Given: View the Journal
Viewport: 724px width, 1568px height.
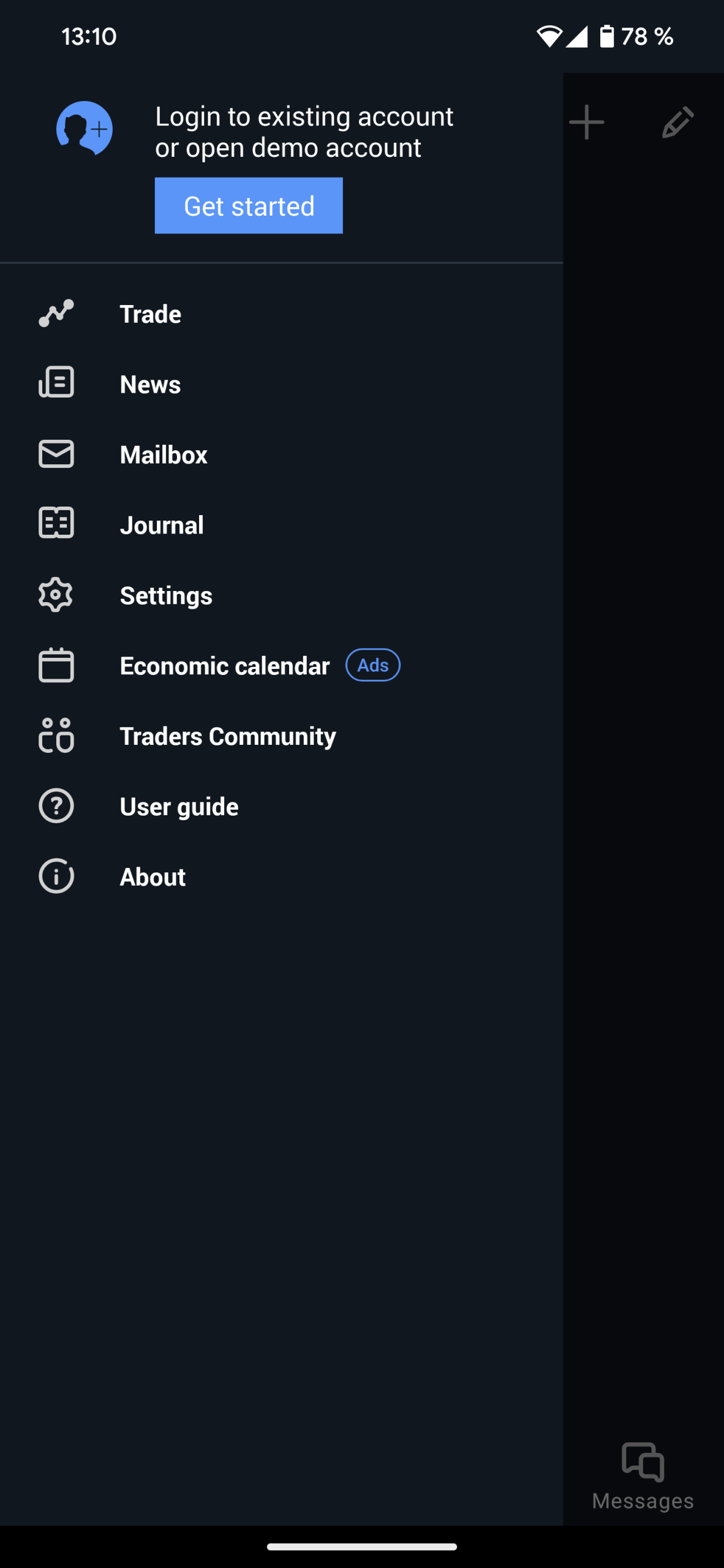Looking at the screenshot, I should tap(162, 526).
